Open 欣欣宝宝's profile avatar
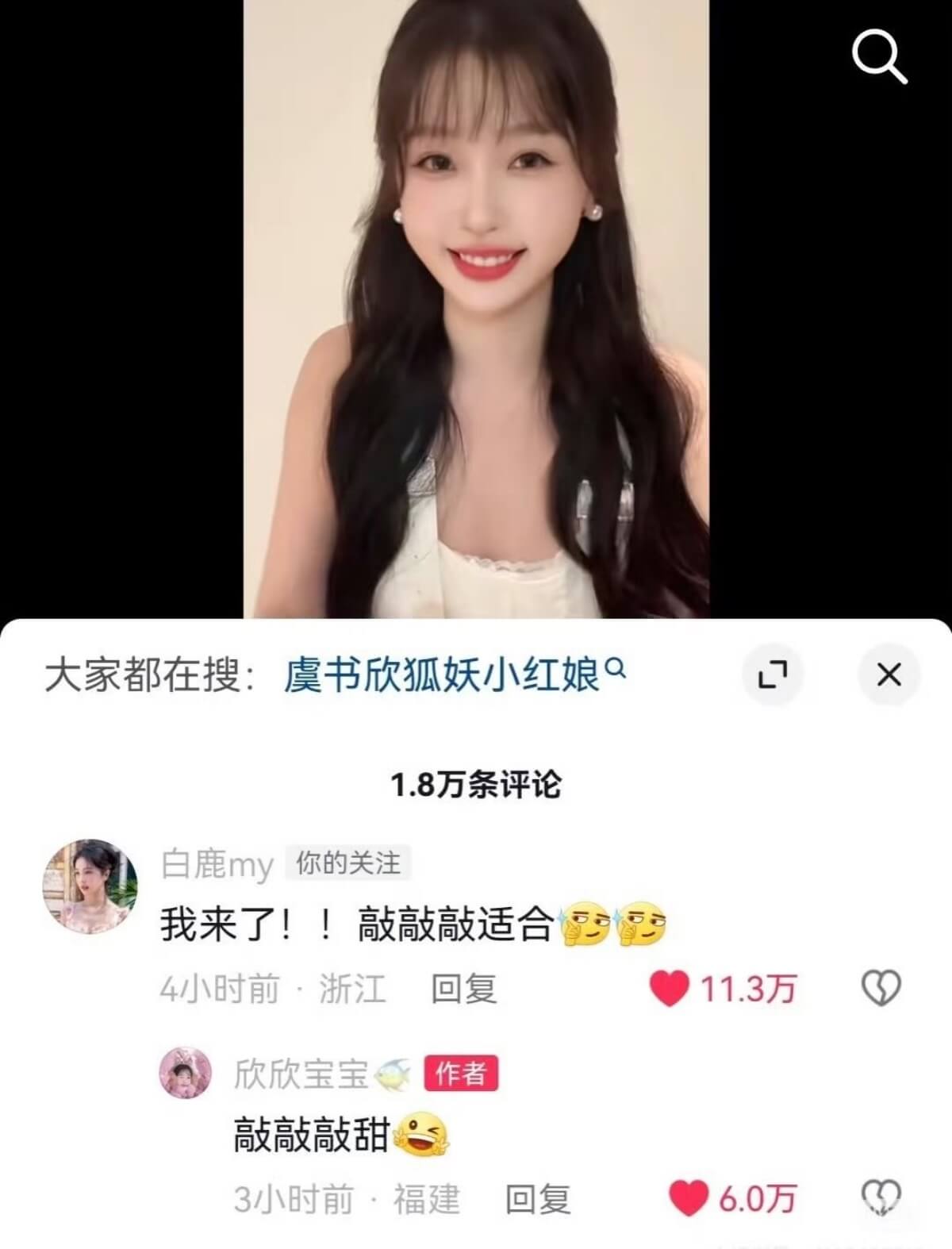This screenshot has height=1249, width=952. [x=186, y=1073]
